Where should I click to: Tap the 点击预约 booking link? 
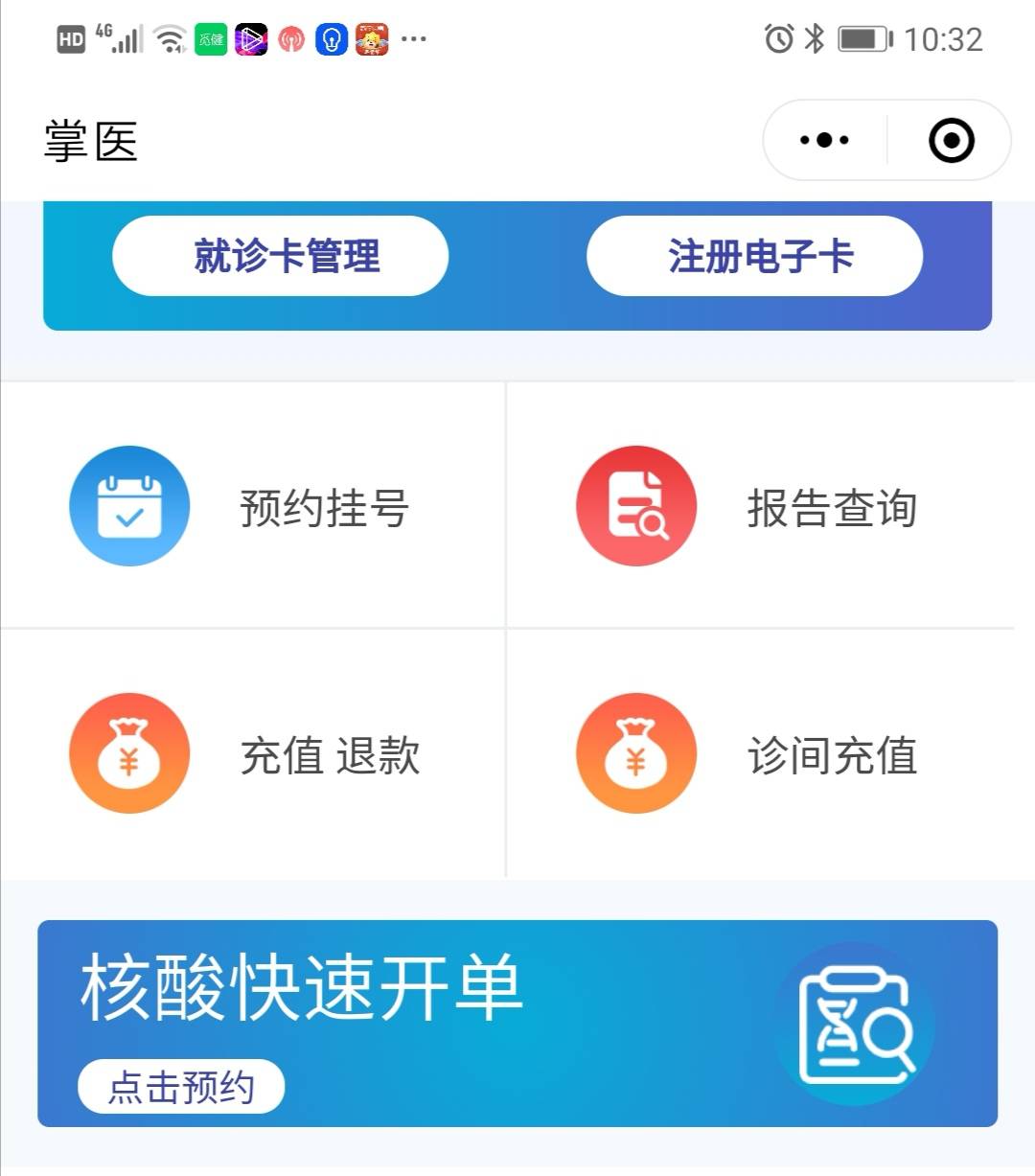click(180, 1086)
